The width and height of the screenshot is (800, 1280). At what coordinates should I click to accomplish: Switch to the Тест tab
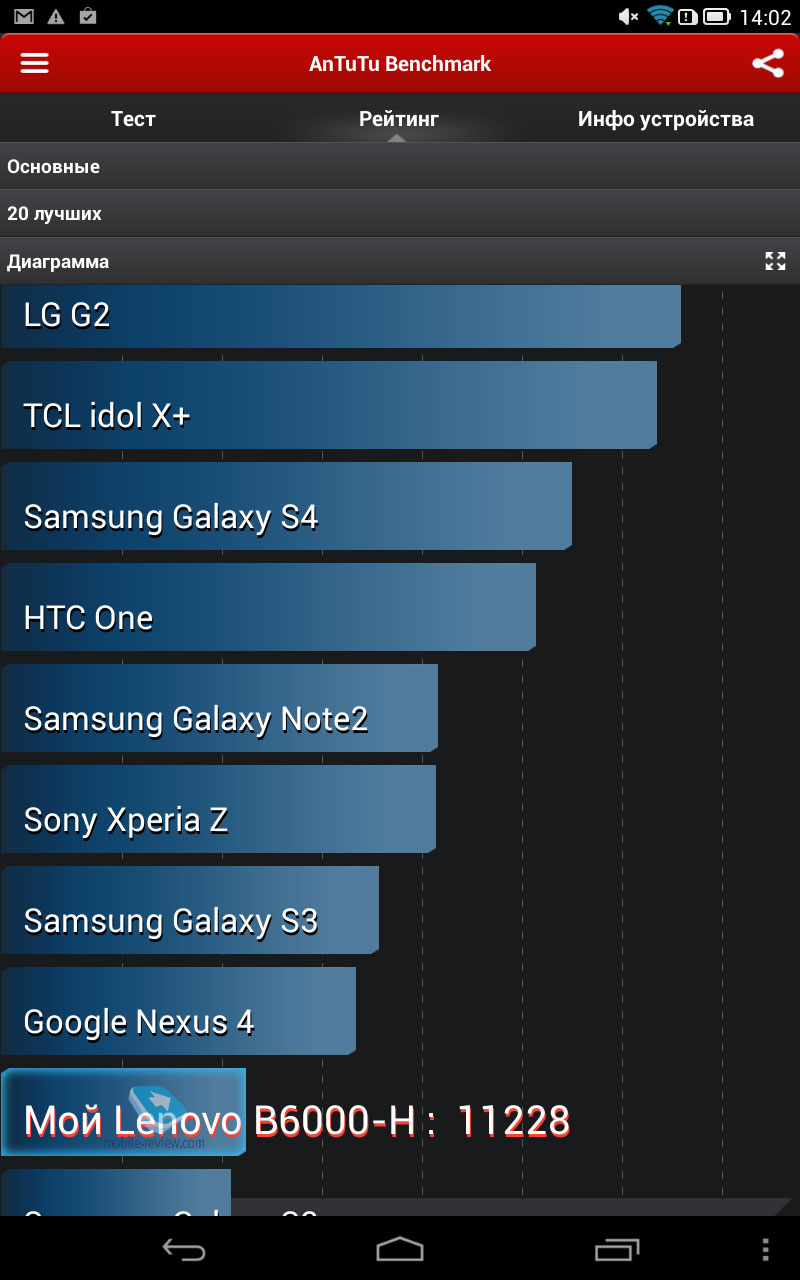[133, 119]
